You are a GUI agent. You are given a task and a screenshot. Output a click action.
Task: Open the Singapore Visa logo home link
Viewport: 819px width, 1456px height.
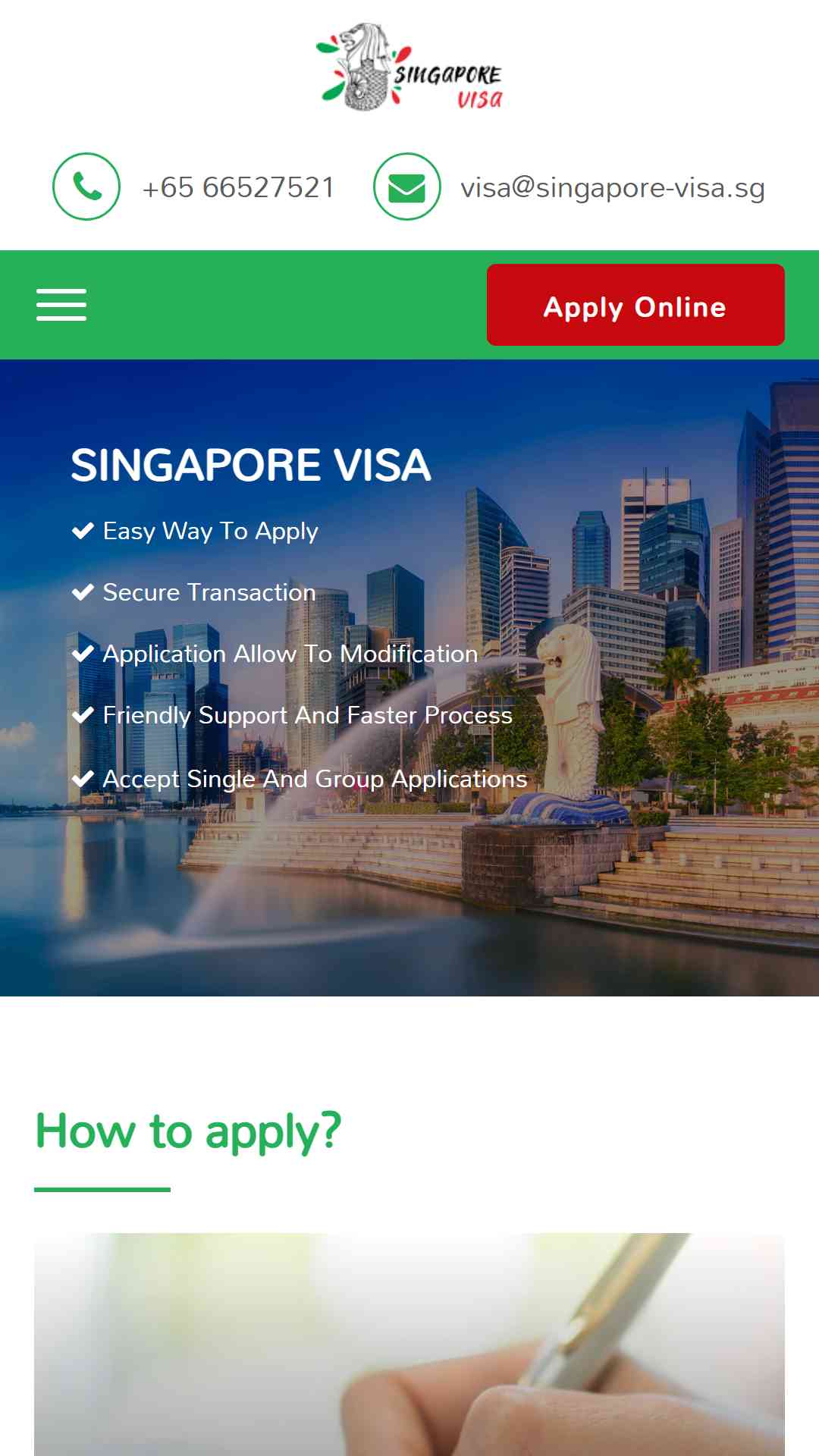pos(409,68)
